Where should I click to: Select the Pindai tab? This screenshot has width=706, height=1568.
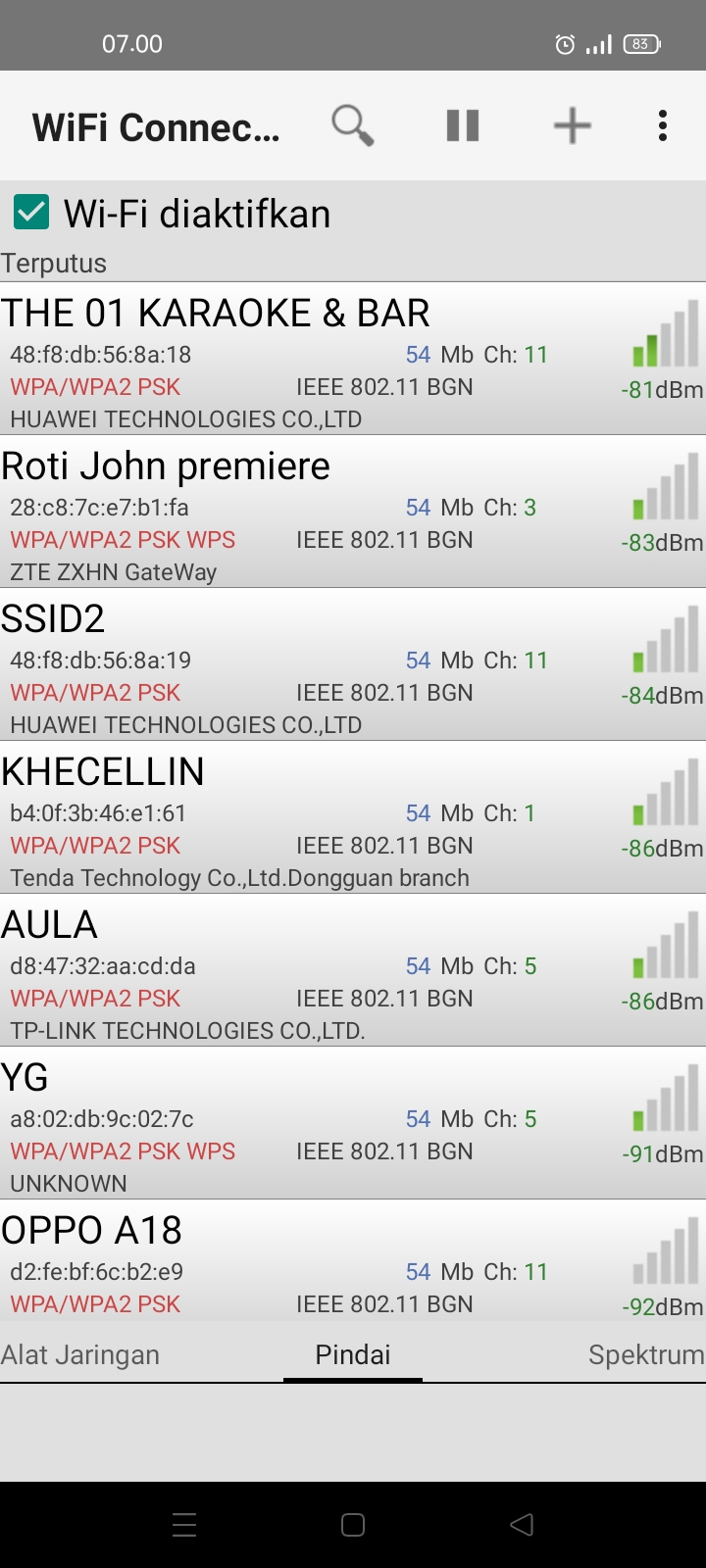pyautogui.click(x=353, y=1354)
